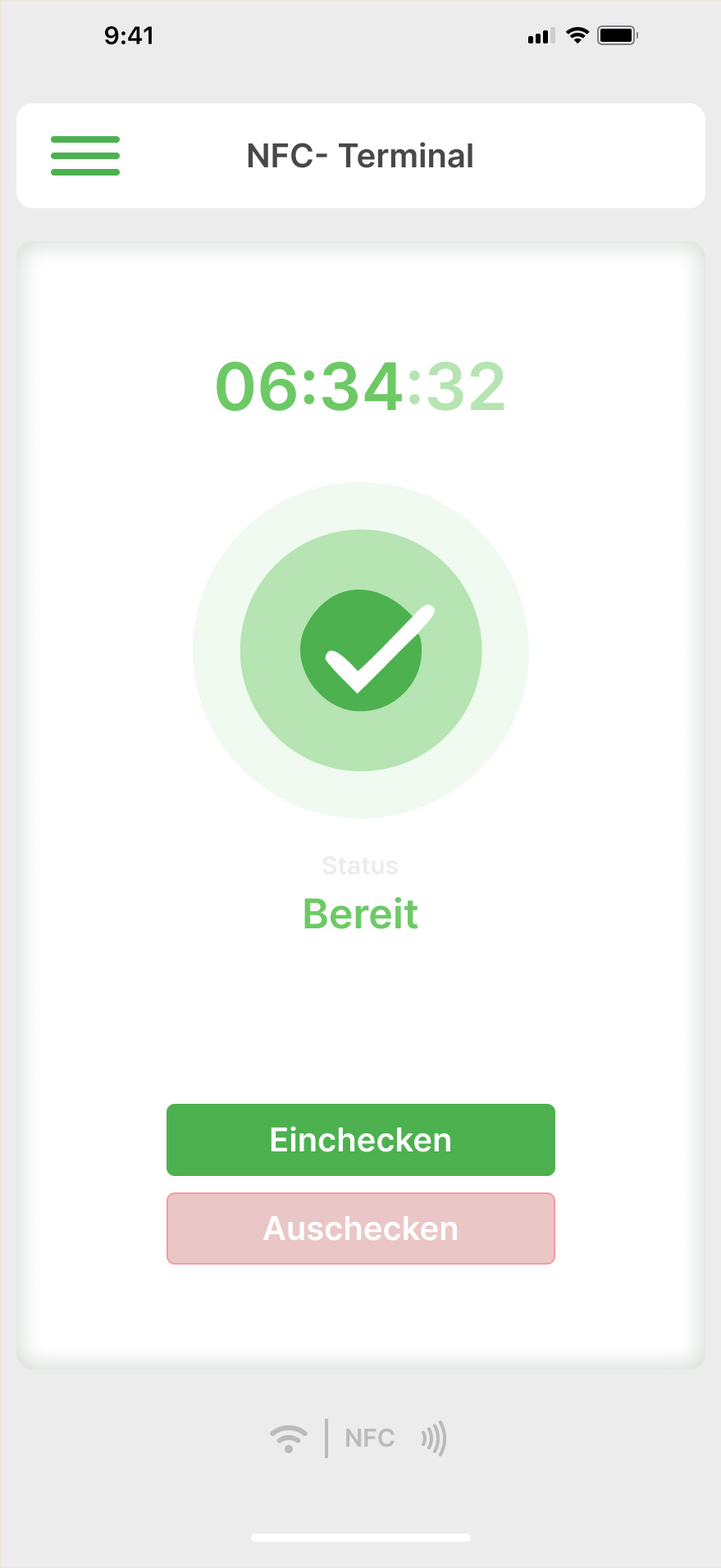Select the Auschecken button

pyautogui.click(x=361, y=1228)
